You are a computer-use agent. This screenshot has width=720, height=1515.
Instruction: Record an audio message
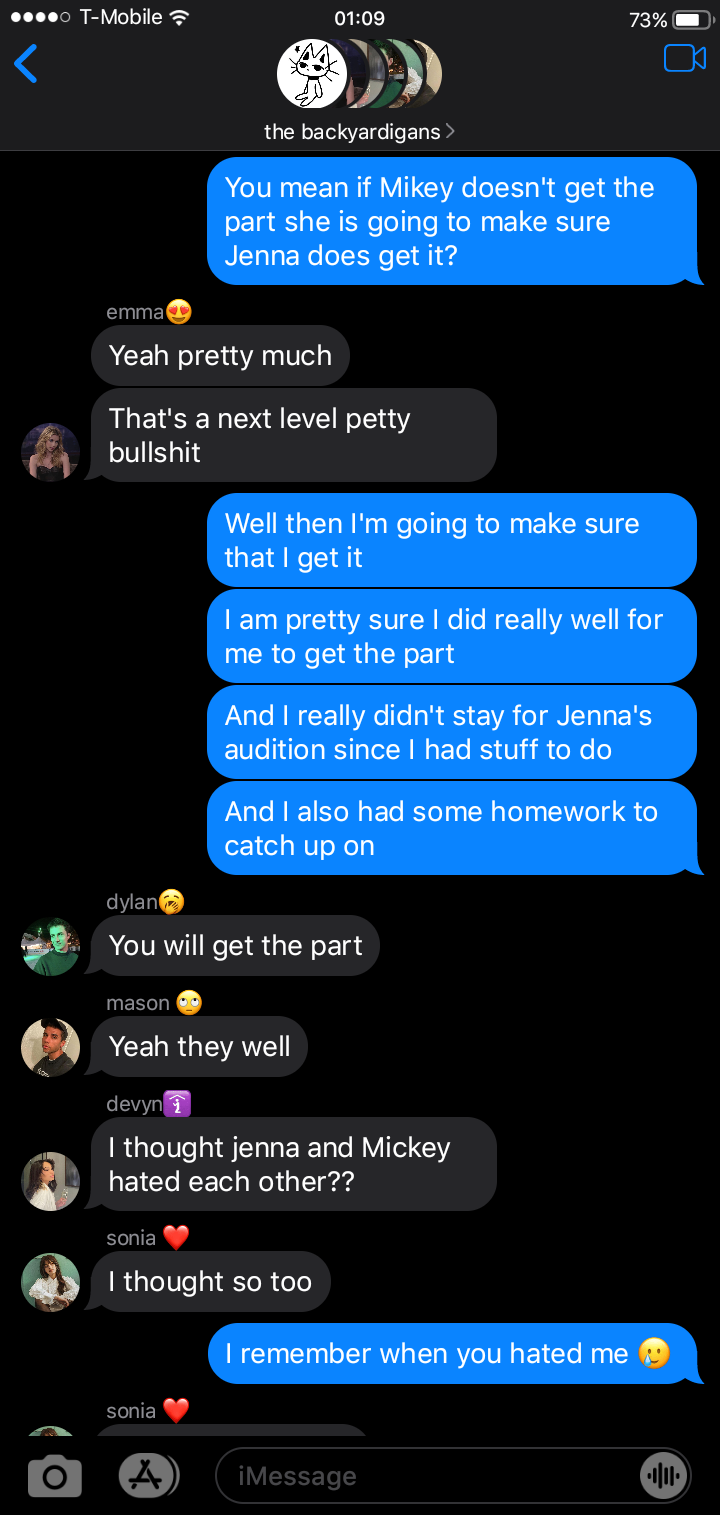click(663, 1476)
